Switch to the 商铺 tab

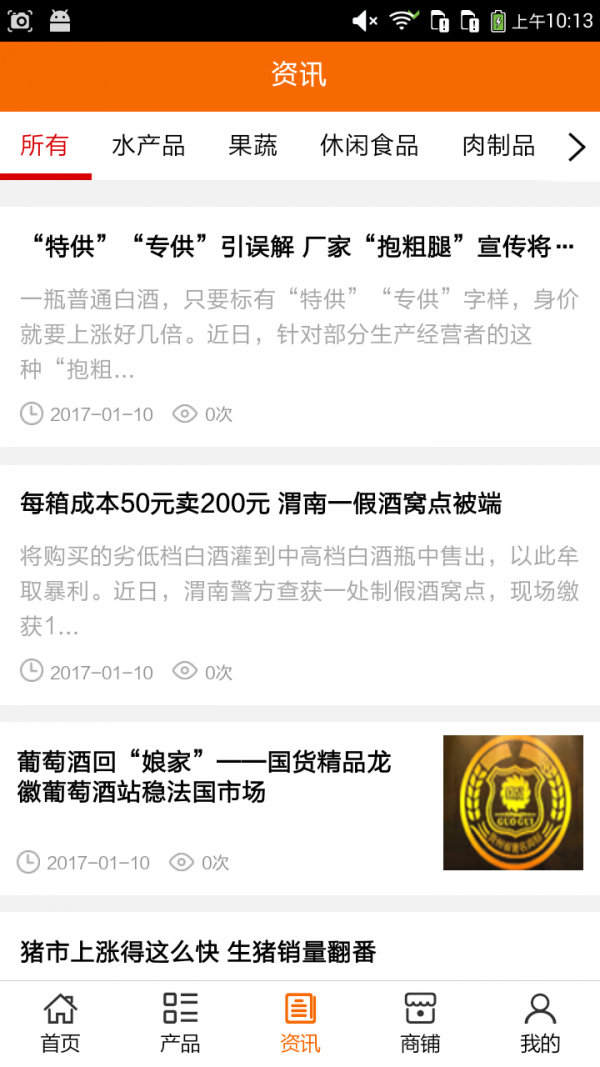click(420, 1023)
